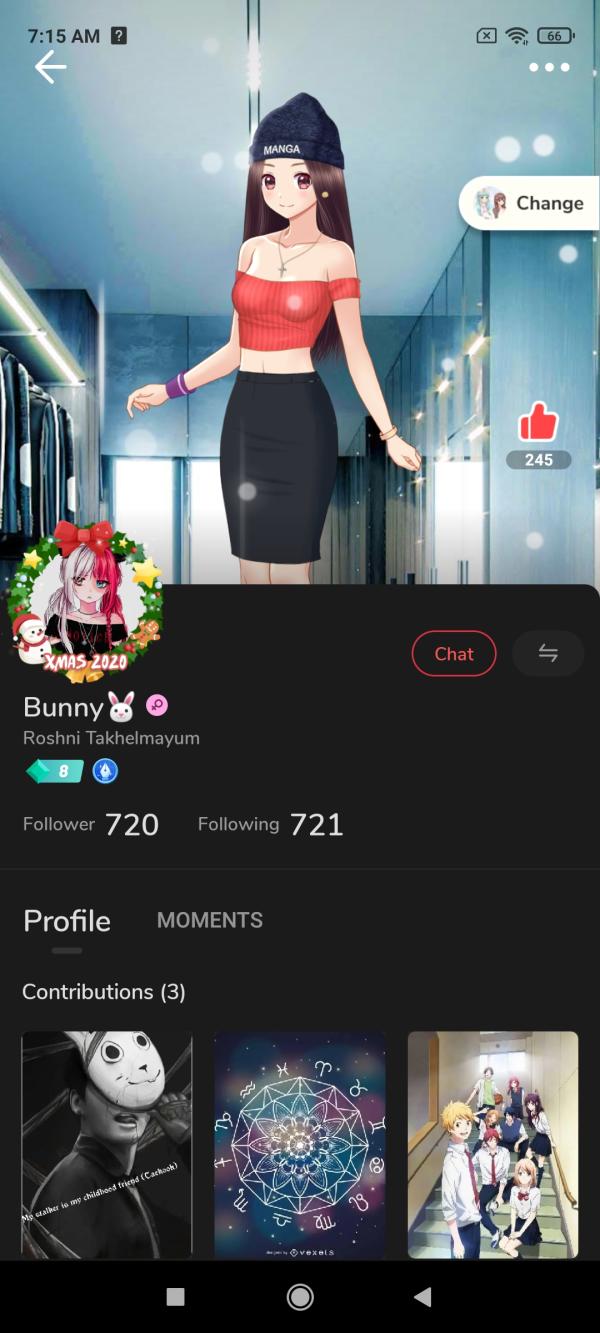This screenshot has width=600, height=1333.
Task: Open the masked stalker story contribution
Action: pos(107,1145)
